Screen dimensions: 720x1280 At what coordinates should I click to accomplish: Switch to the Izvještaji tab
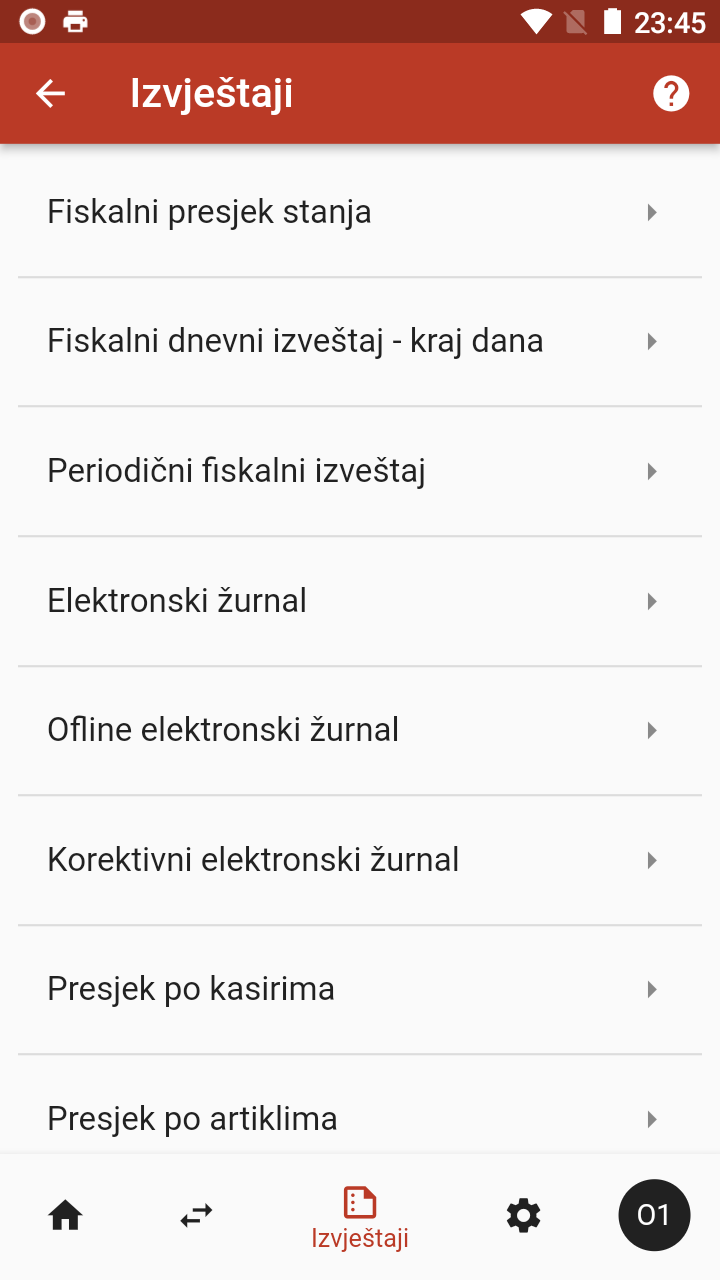pyautogui.click(x=360, y=1214)
